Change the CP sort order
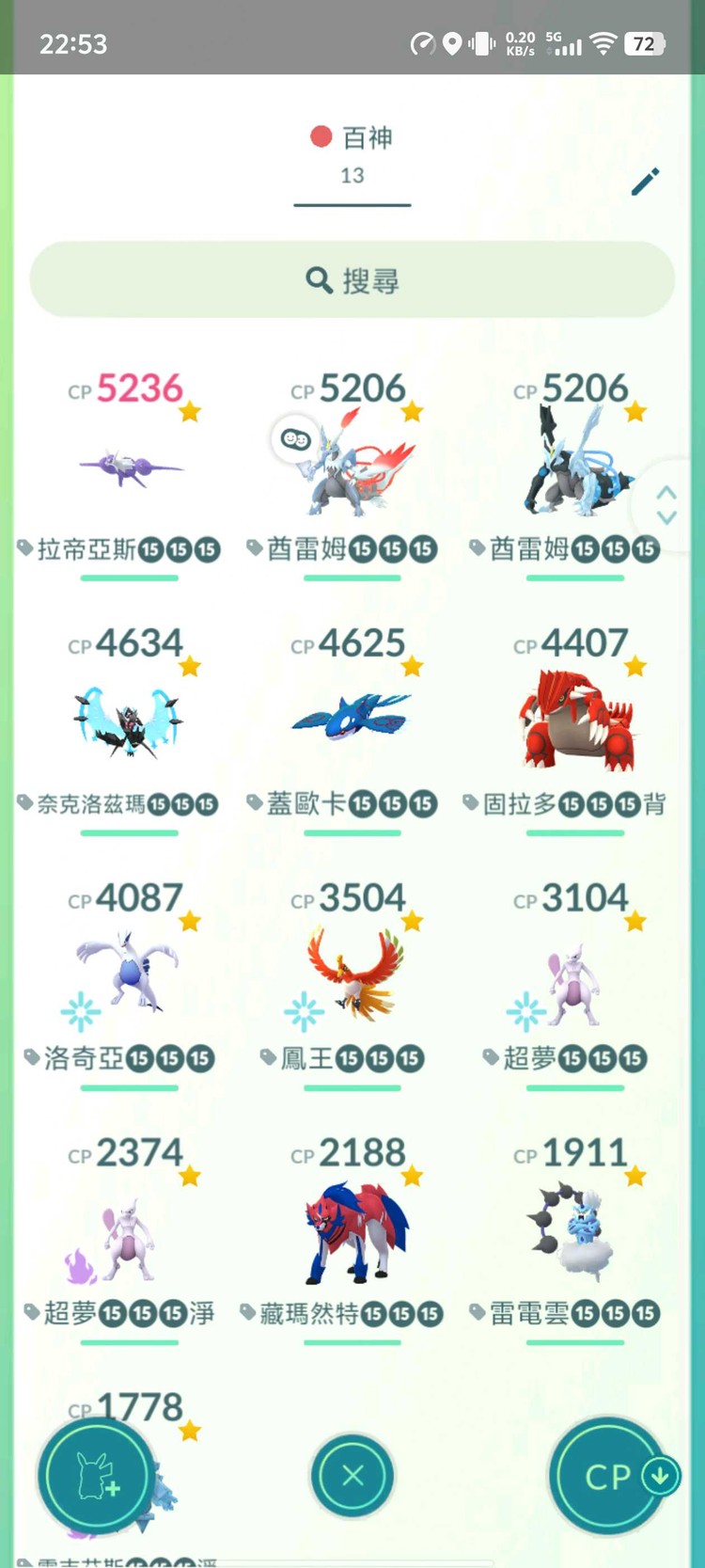 tap(609, 1476)
